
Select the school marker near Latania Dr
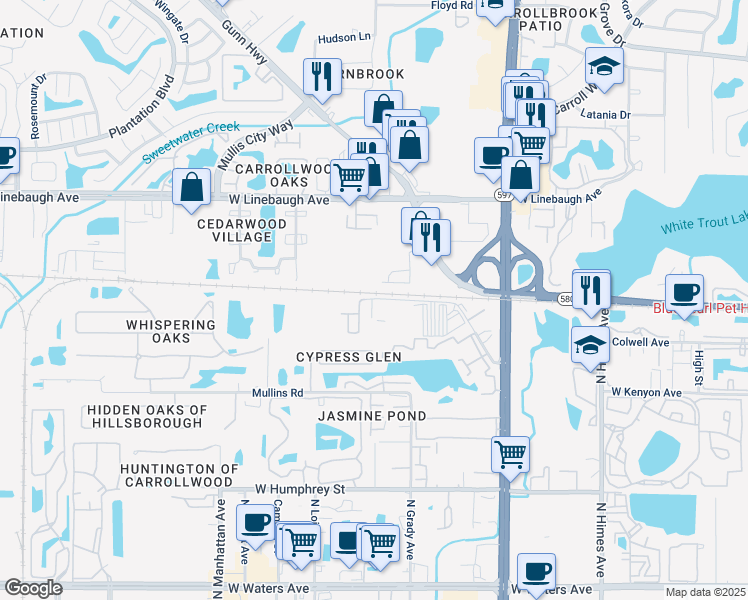click(x=604, y=68)
